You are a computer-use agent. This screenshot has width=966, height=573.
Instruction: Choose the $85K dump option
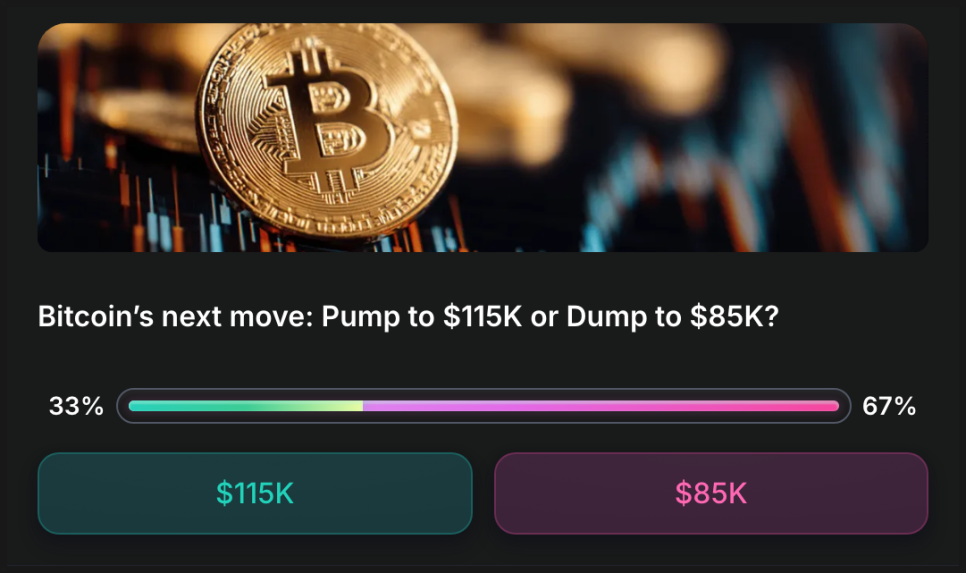click(711, 493)
